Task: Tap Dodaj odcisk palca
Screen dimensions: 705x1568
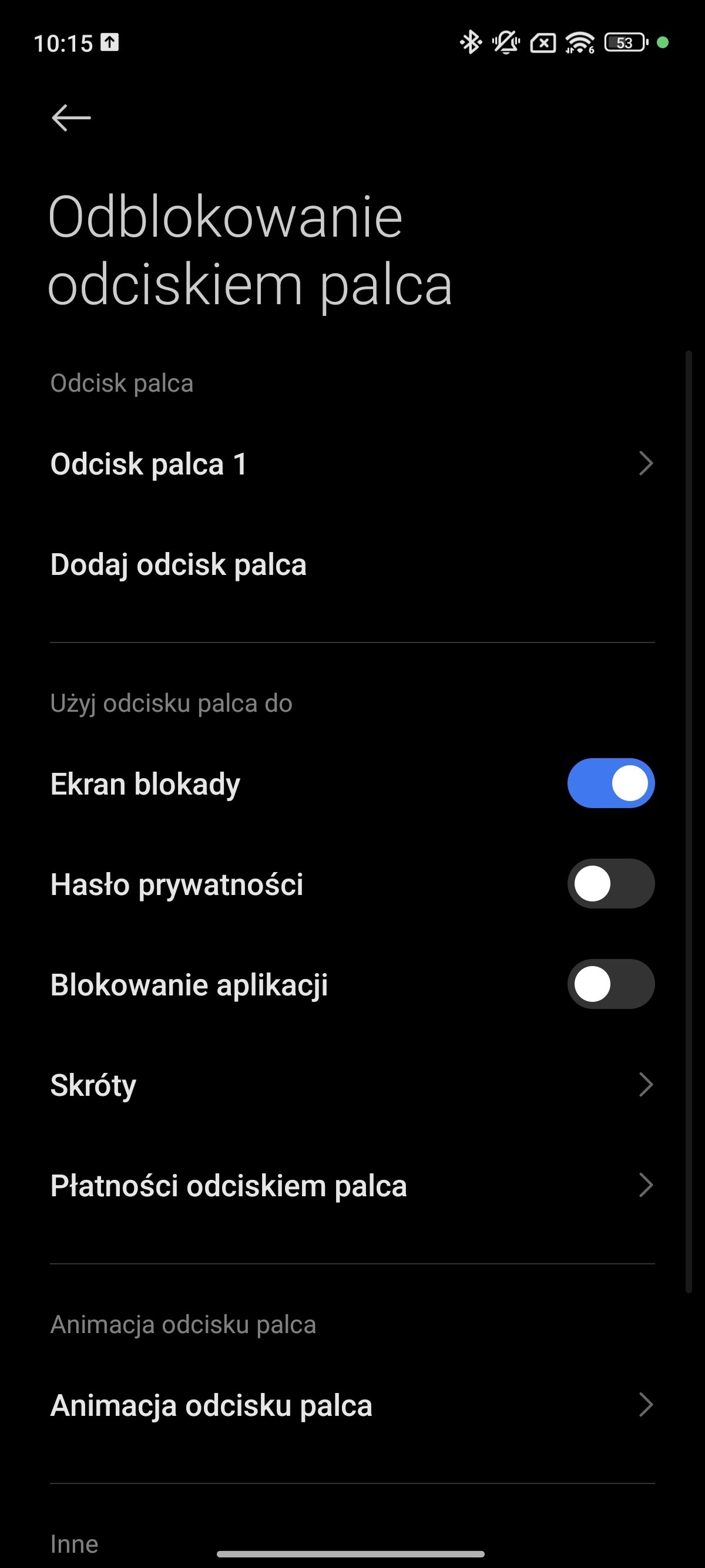Action: pyautogui.click(x=352, y=564)
